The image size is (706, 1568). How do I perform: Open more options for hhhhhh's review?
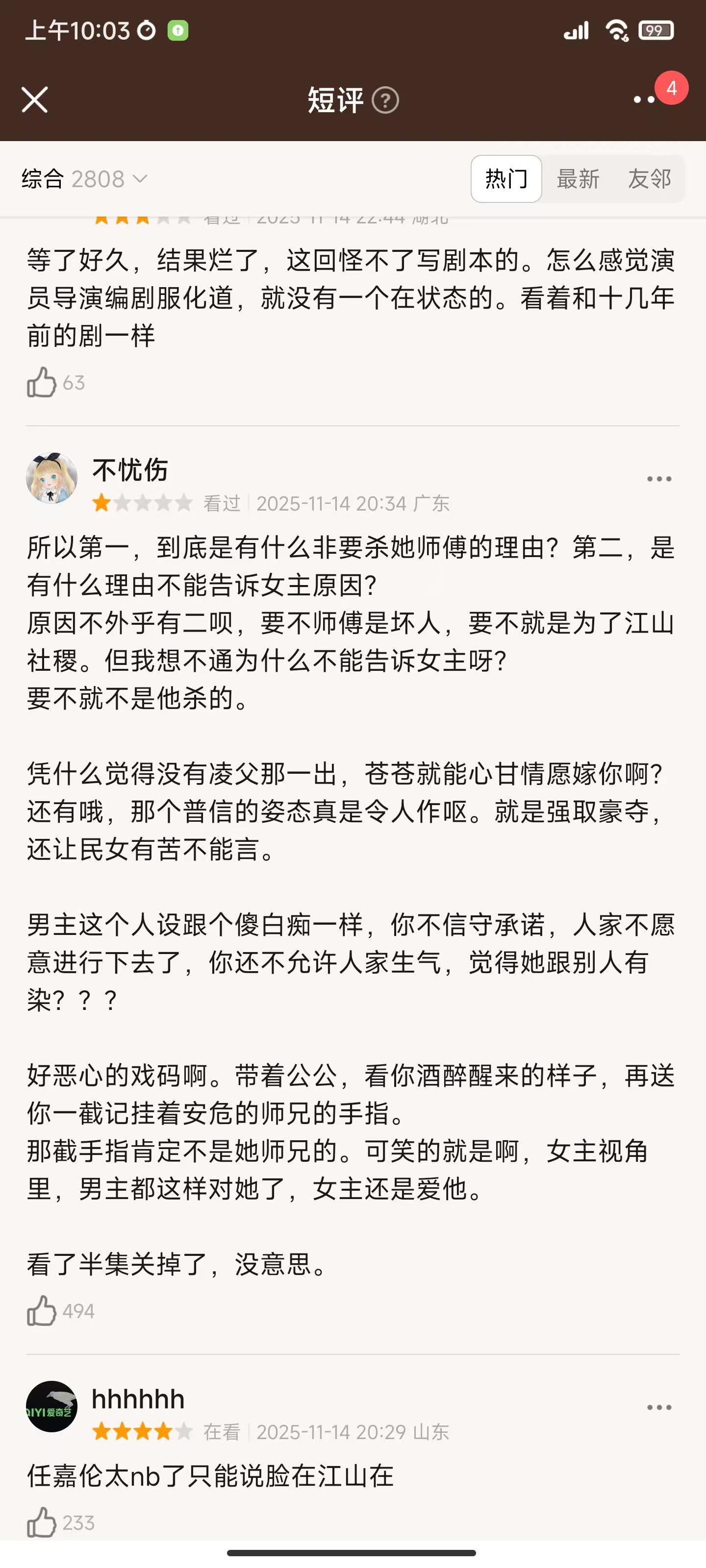point(658,1407)
